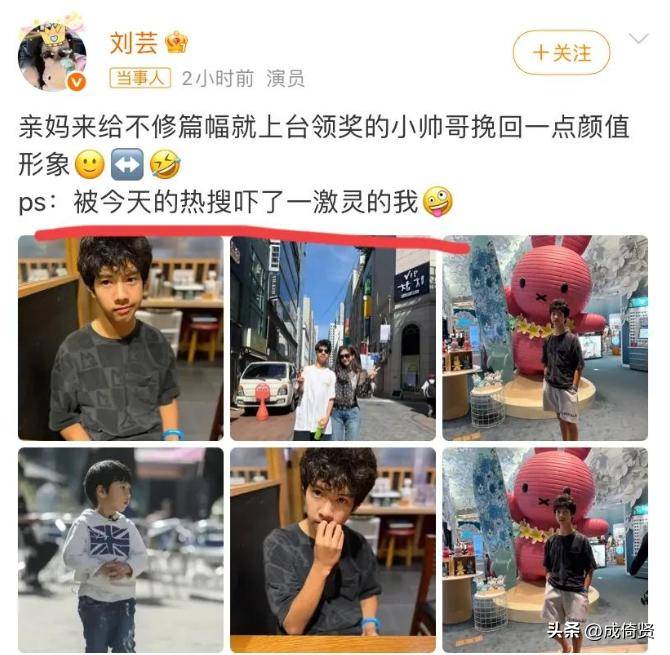670x655 pixels.
Task: Open the username 刘芸
Action: pyautogui.click(x=132, y=43)
